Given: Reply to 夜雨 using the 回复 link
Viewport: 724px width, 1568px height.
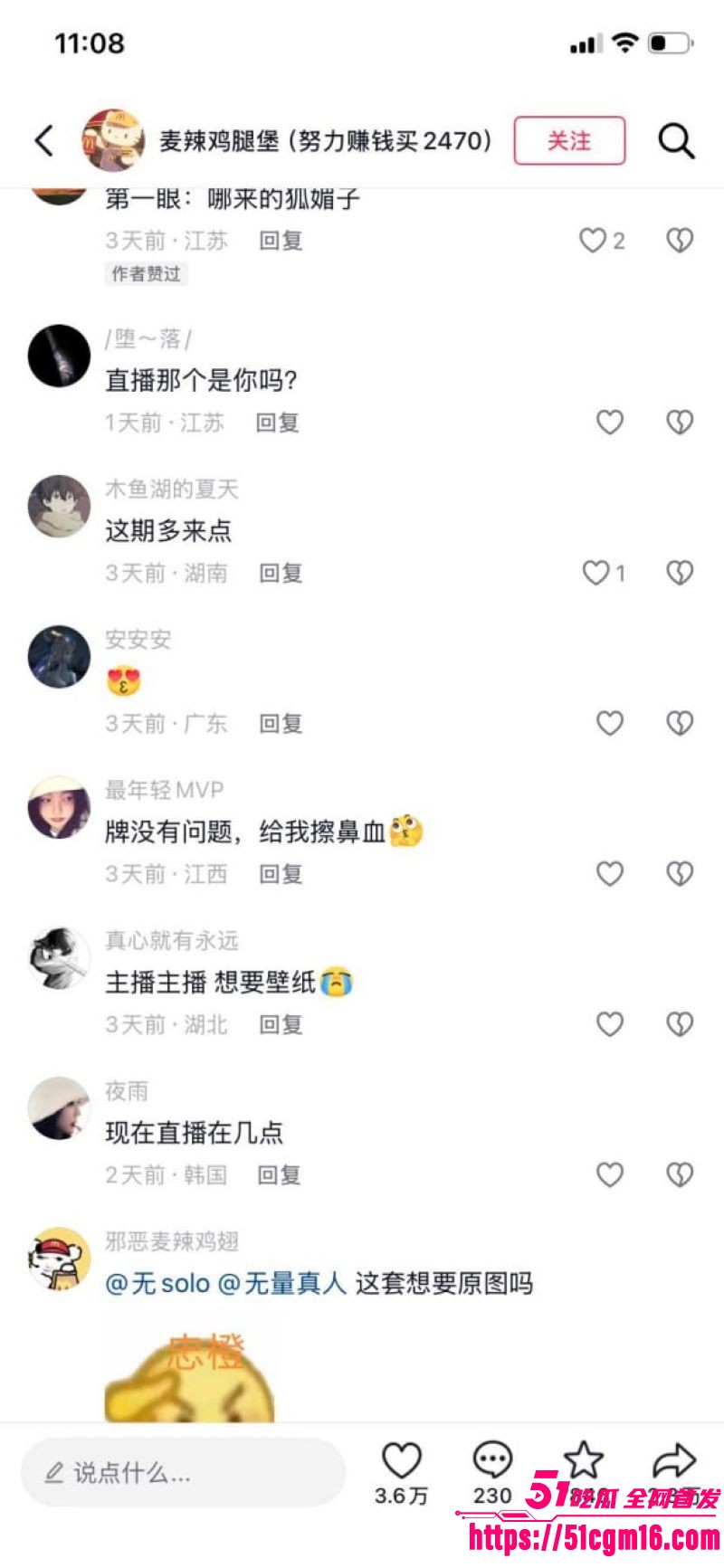Looking at the screenshot, I should tap(281, 1175).
